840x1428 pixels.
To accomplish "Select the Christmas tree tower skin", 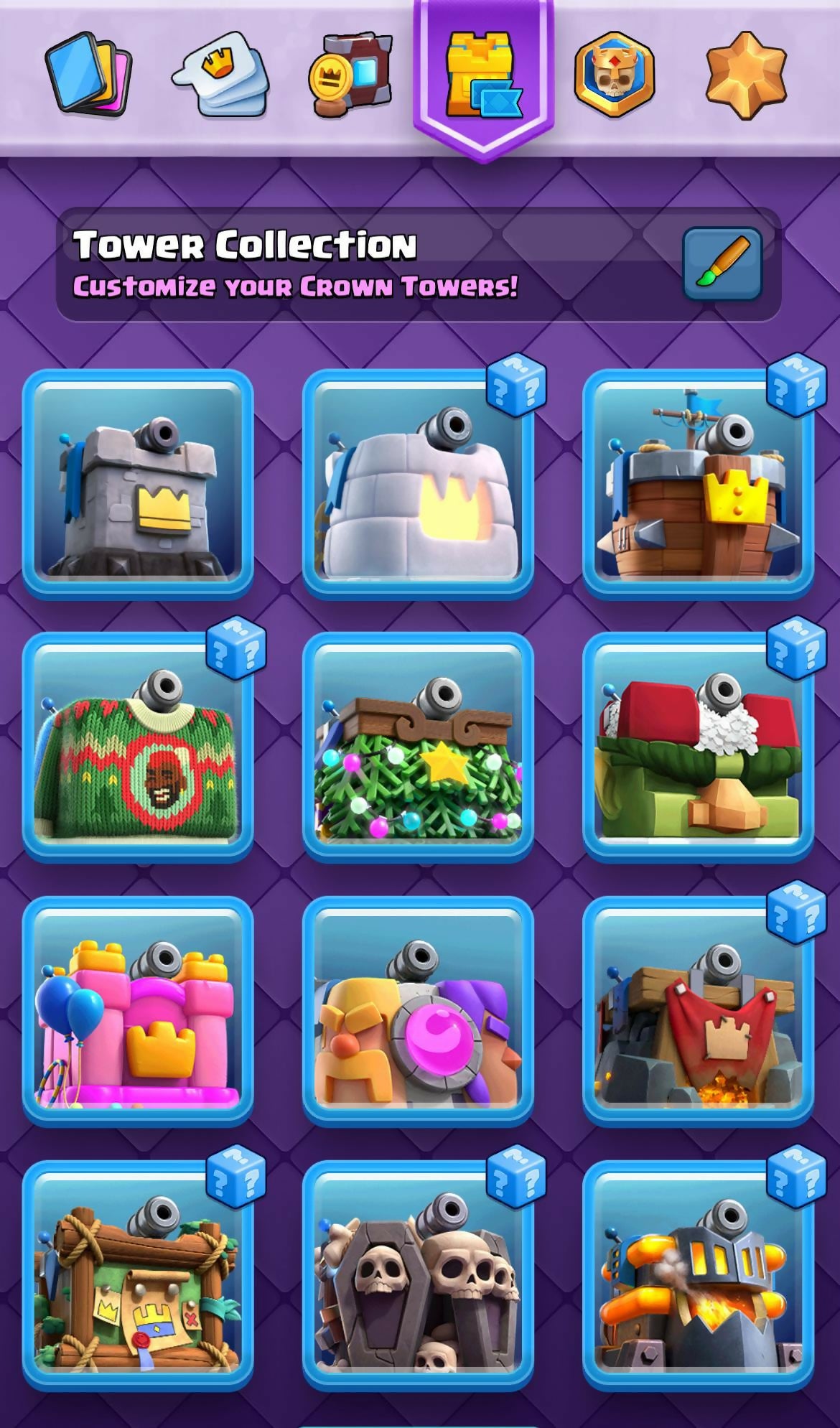I will (418, 747).
